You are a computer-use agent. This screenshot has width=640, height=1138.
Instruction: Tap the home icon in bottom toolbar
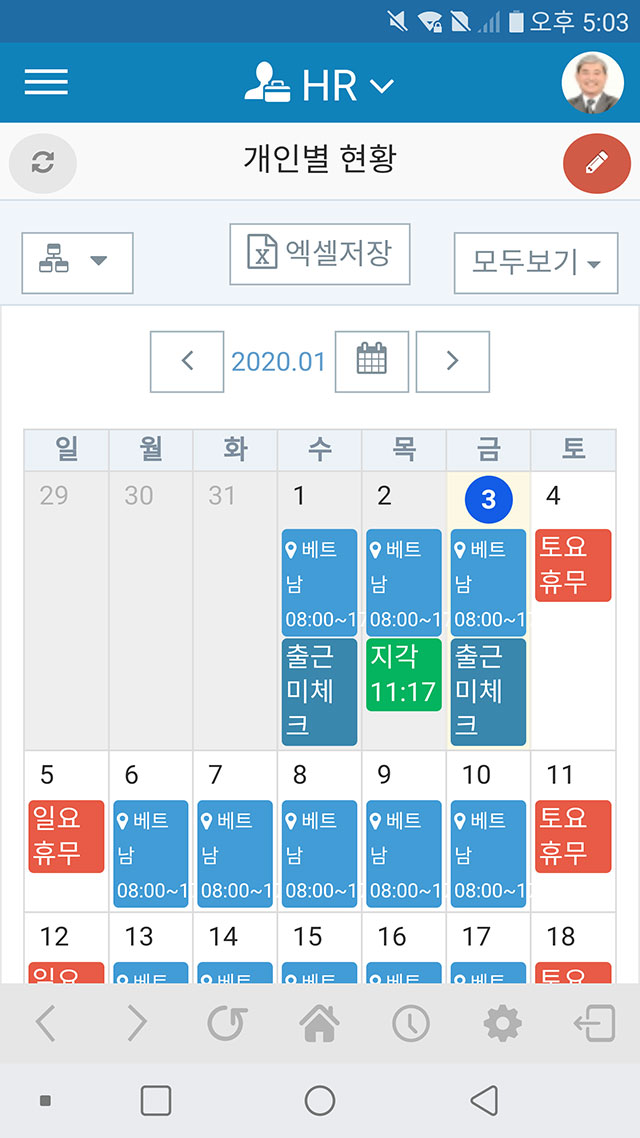click(x=319, y=1023)
